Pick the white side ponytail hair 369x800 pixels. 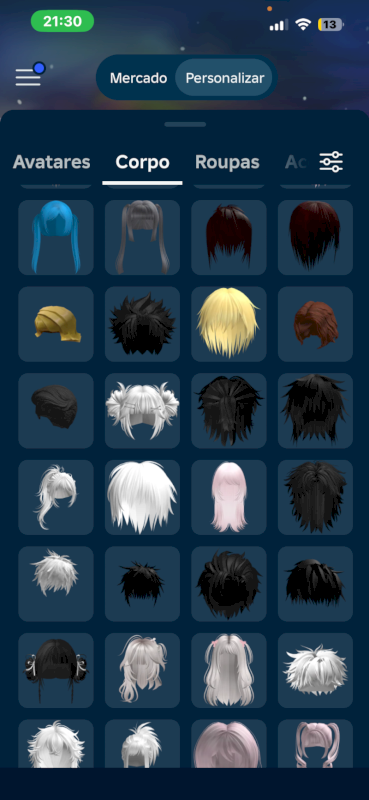[56, 497]
